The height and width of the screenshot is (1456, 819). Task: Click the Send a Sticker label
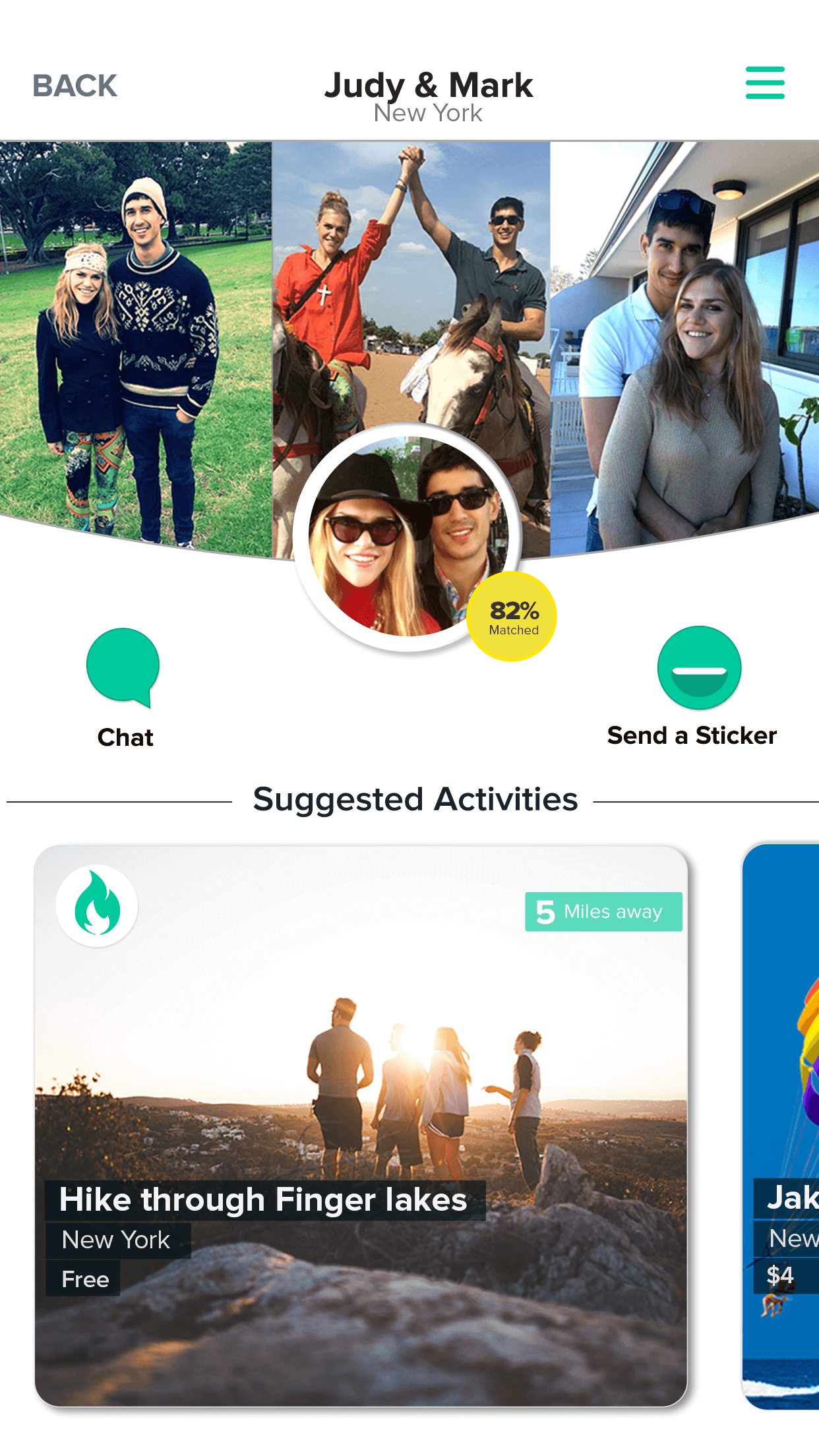point(692,735)
